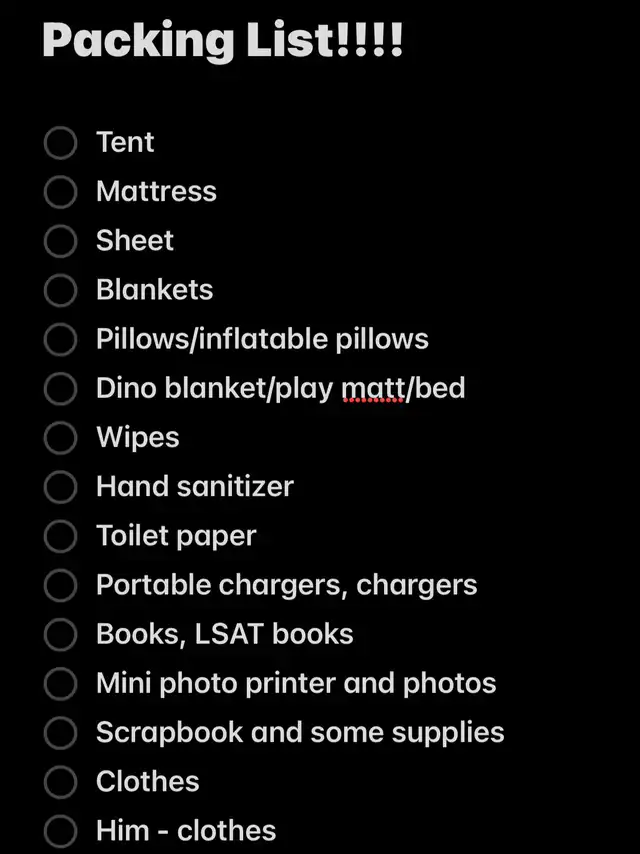Tick the Portable chargers, chargers item
This screenshot has width=640, height=854.
(61, 585)
